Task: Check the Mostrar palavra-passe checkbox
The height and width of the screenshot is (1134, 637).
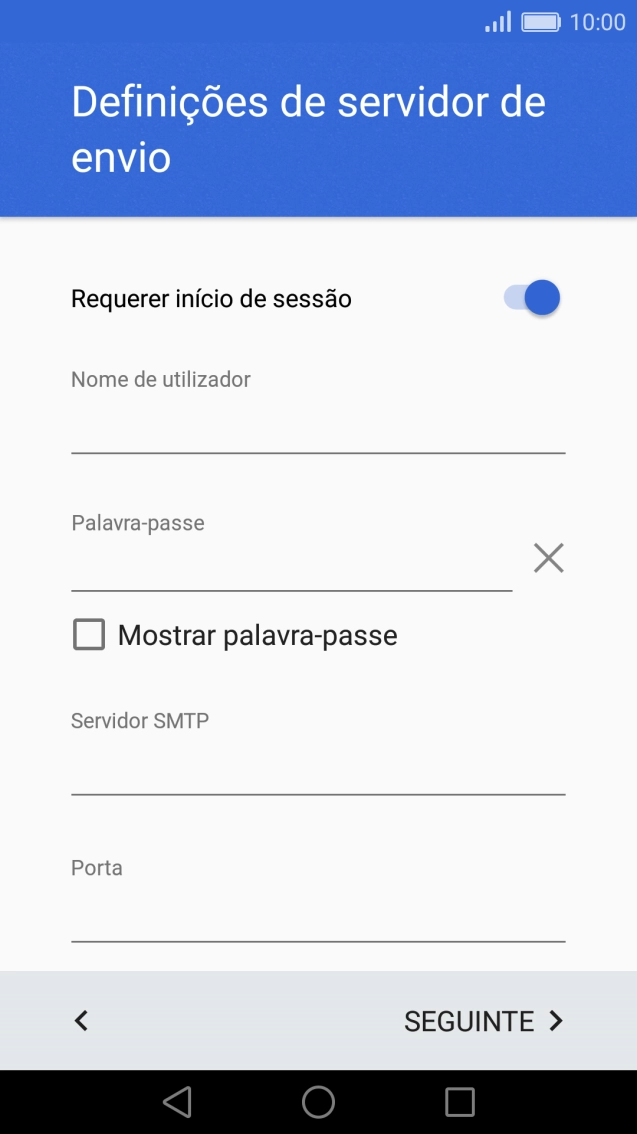Action: (x=89, y=635)
